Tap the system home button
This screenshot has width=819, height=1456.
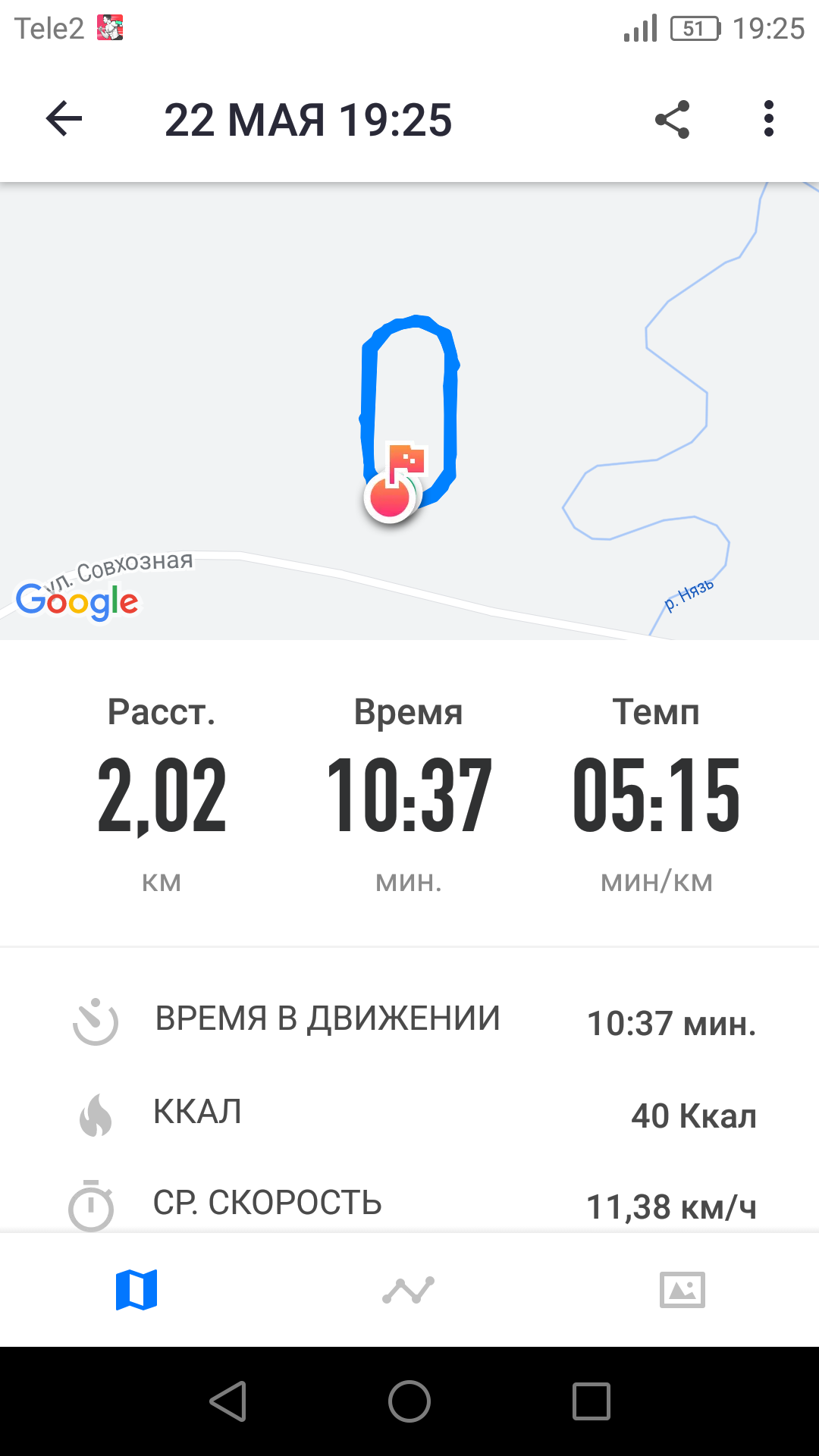tap(409, 1401)
